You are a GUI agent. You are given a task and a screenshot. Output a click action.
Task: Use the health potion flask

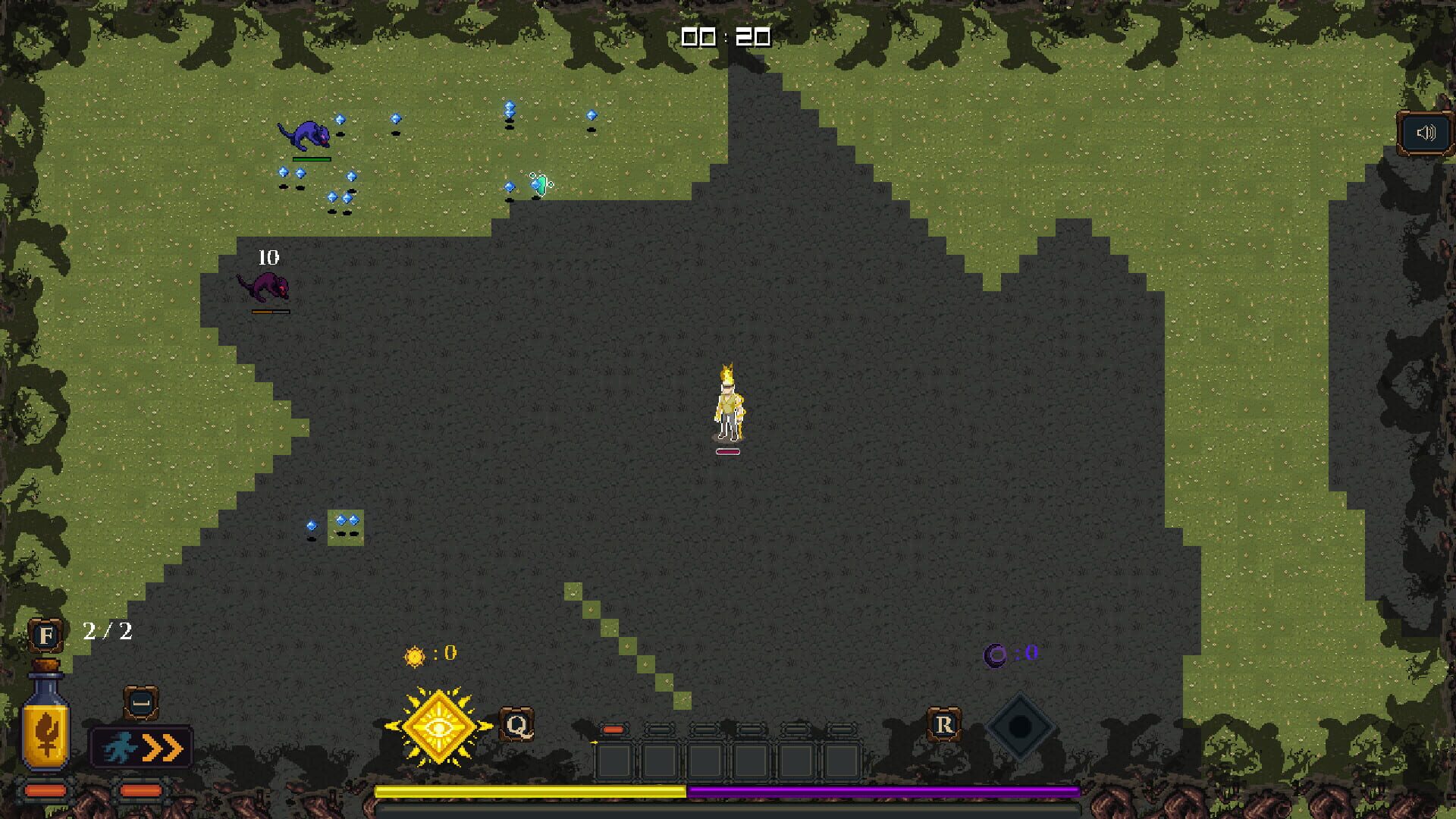(x=45, y=720)
